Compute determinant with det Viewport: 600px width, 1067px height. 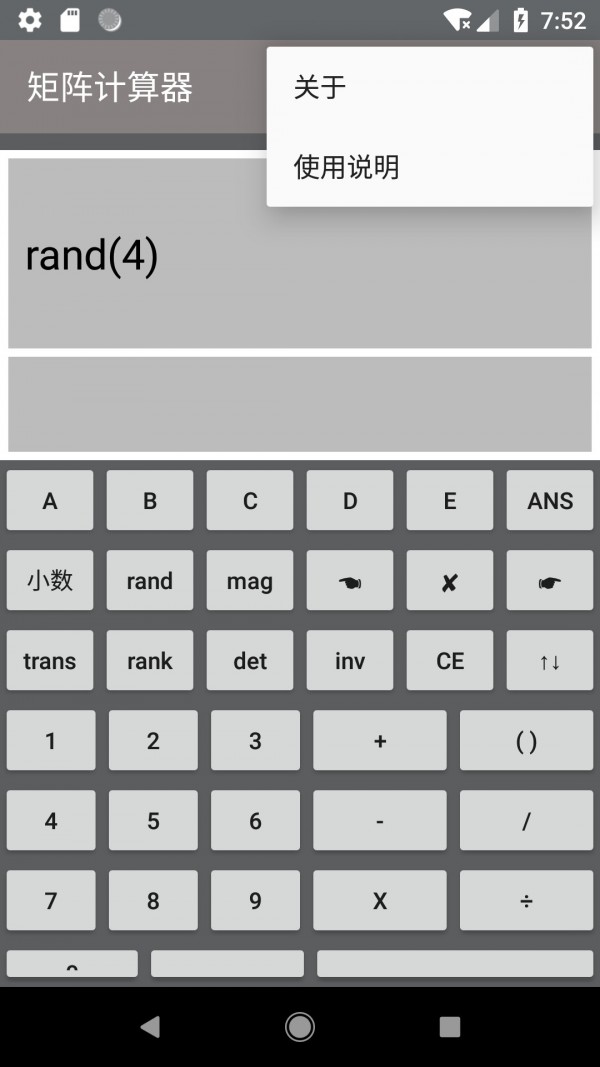coord(250,661)
